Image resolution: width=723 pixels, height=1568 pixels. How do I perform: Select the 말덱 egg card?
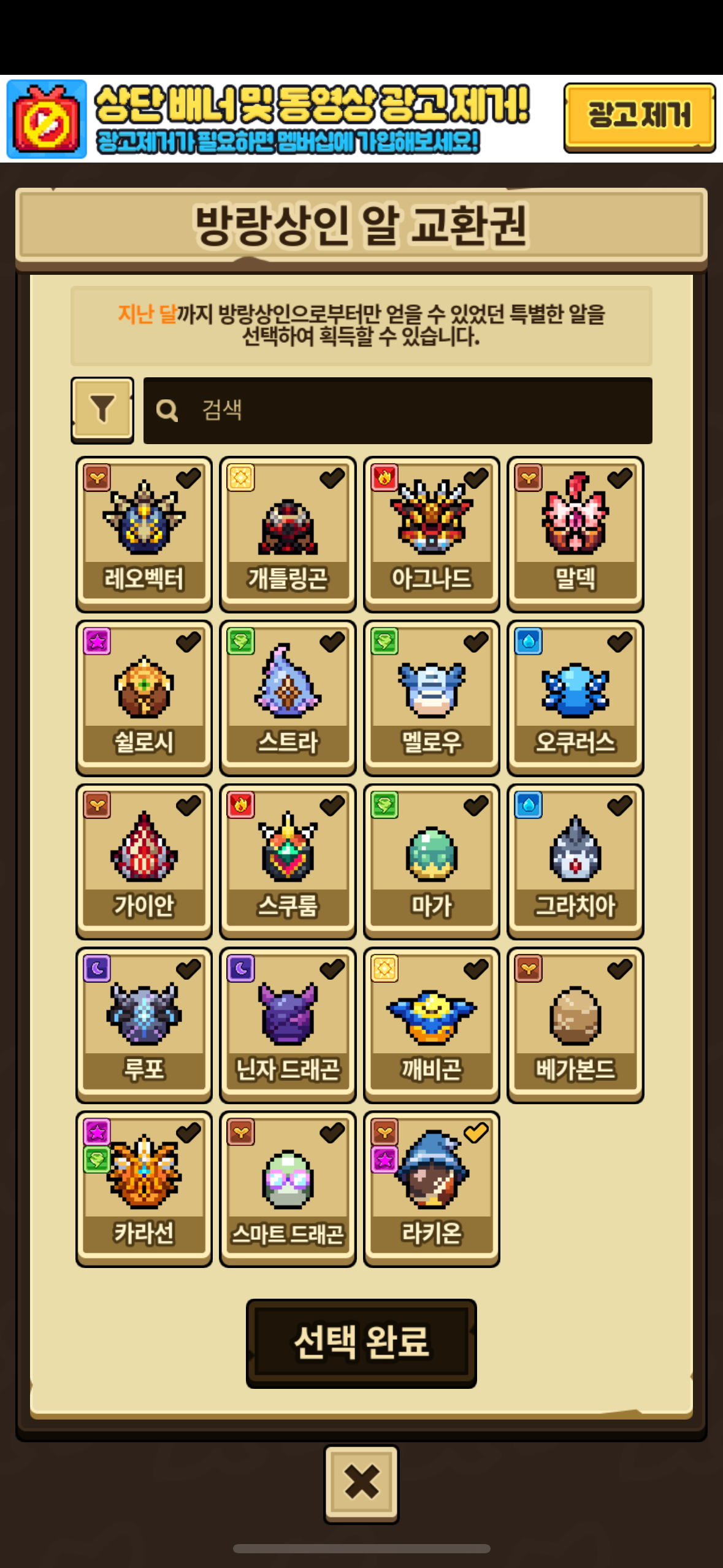click(x=575, y=534)
